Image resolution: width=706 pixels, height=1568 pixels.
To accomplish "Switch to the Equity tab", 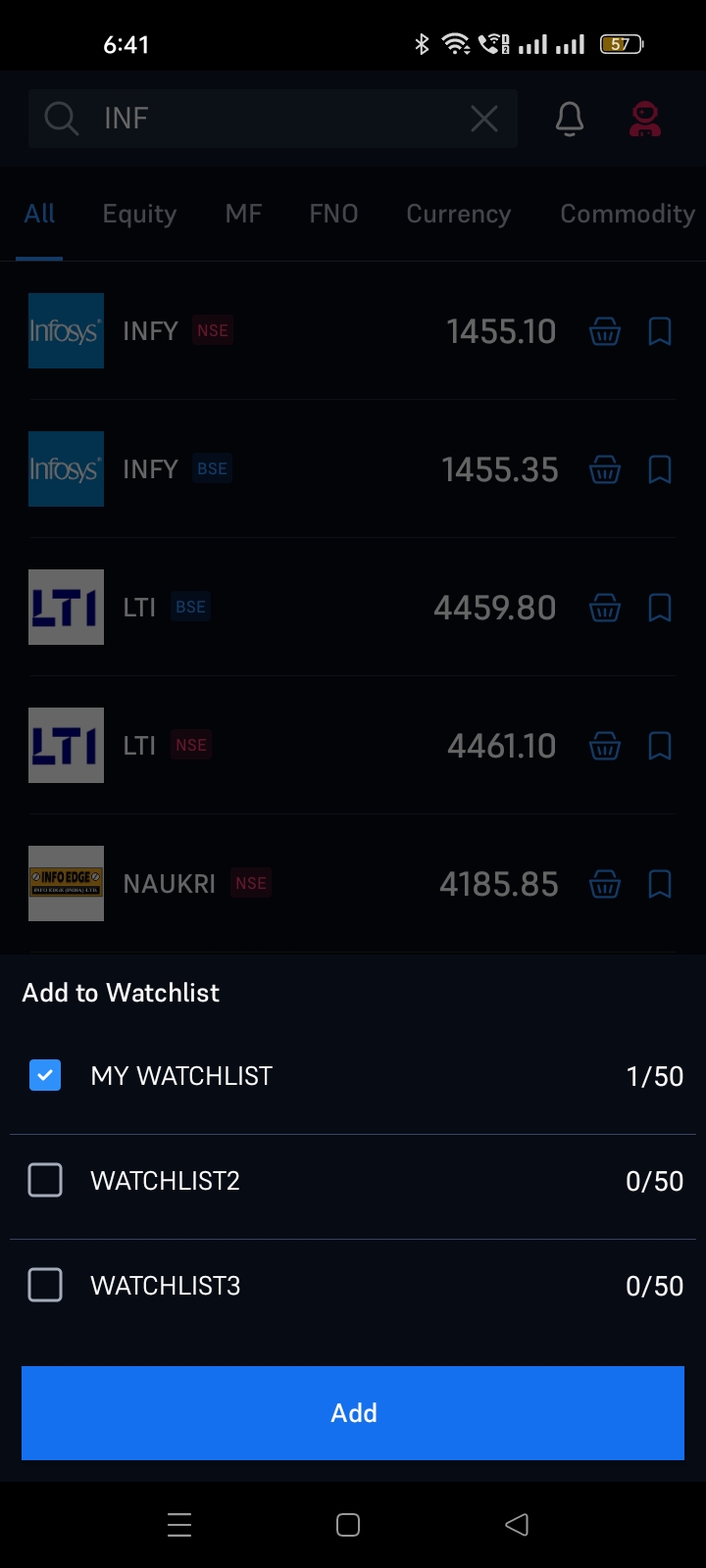I will click(139, 215).
